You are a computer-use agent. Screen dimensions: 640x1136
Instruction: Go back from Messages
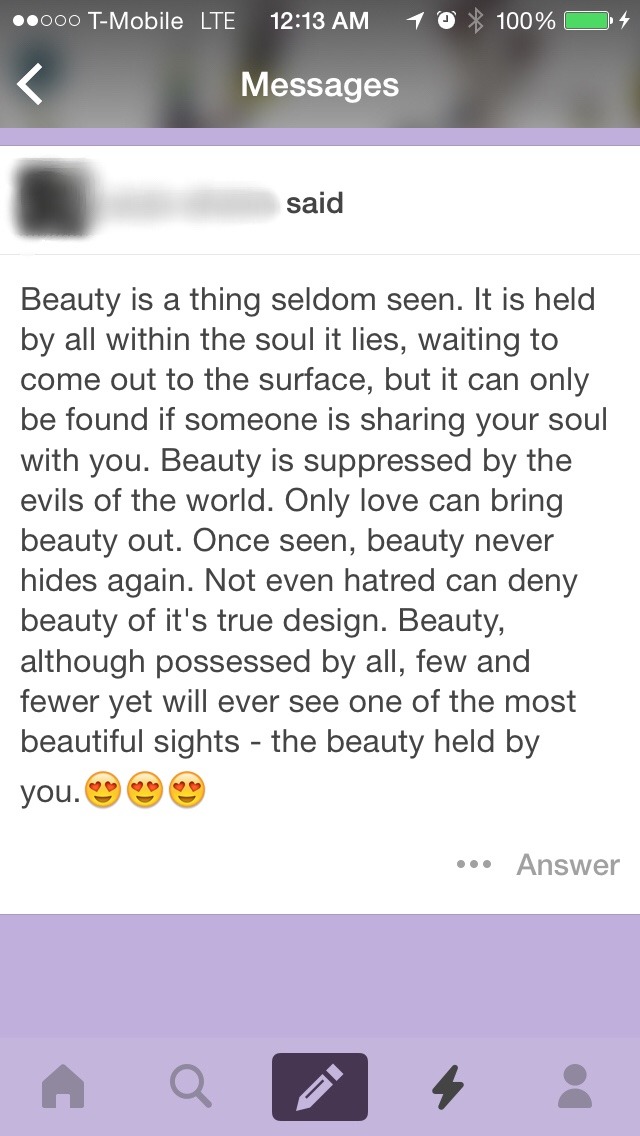pos(31,85)
